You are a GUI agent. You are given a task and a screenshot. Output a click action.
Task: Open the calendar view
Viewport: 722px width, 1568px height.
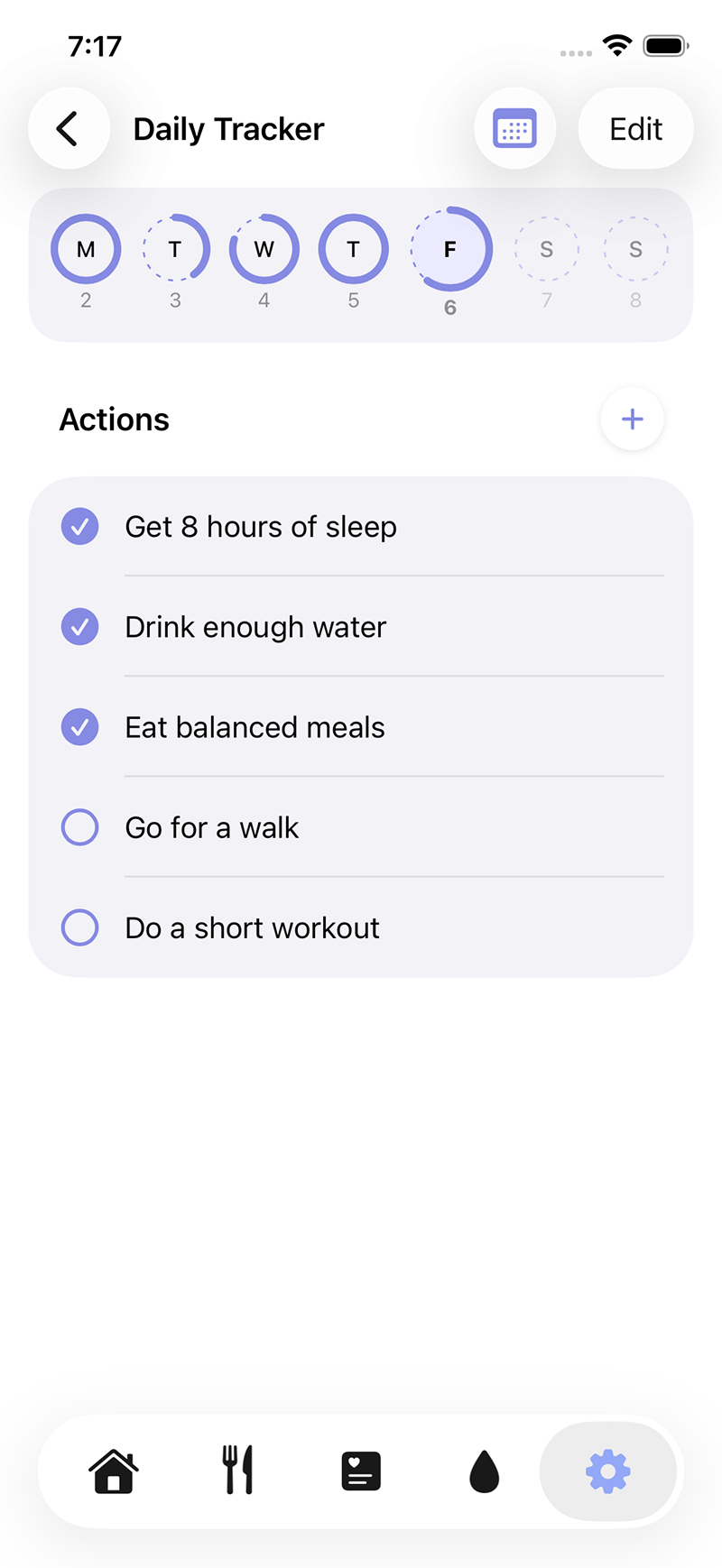(514, 129)
